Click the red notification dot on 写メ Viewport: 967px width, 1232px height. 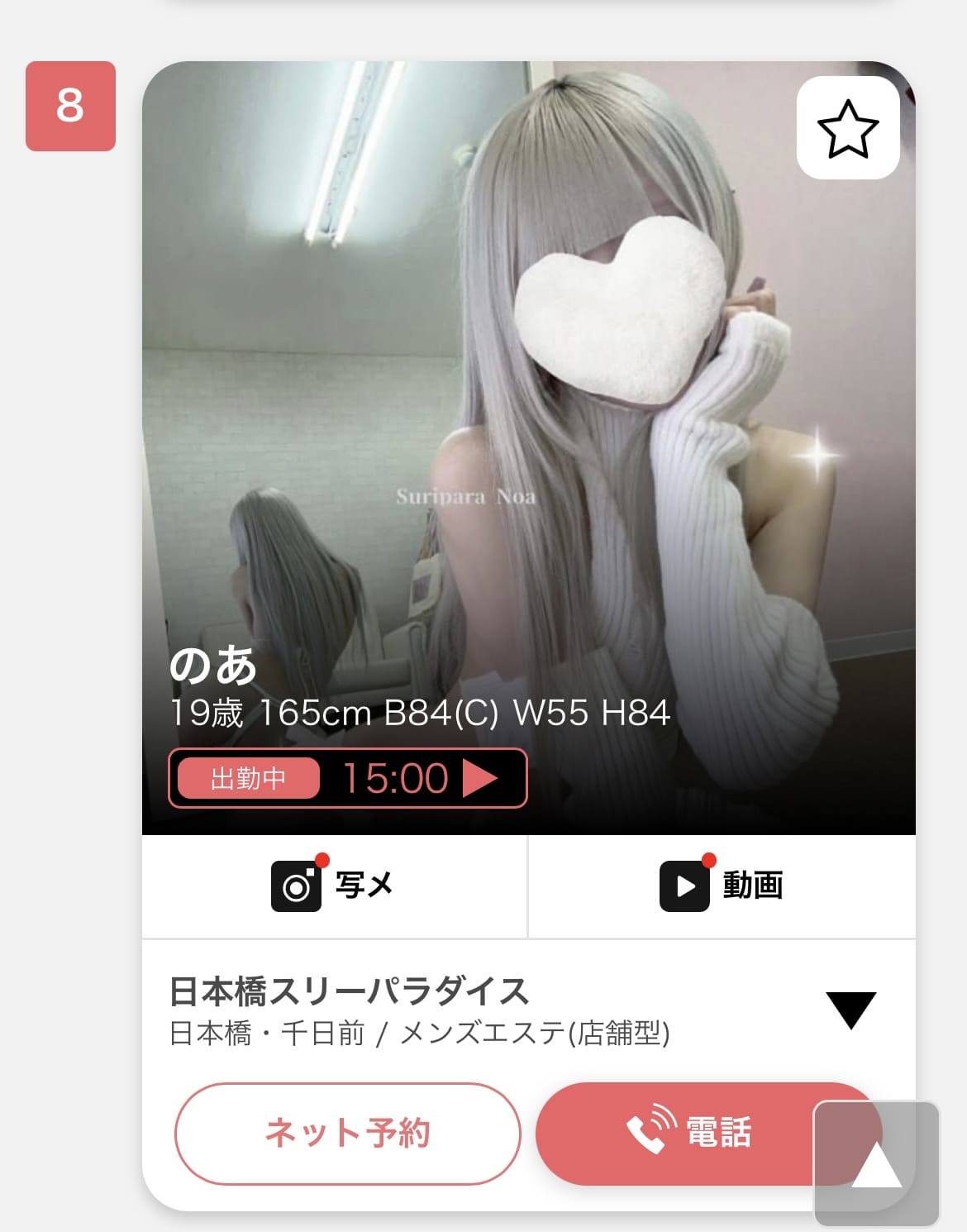point(322,862)
